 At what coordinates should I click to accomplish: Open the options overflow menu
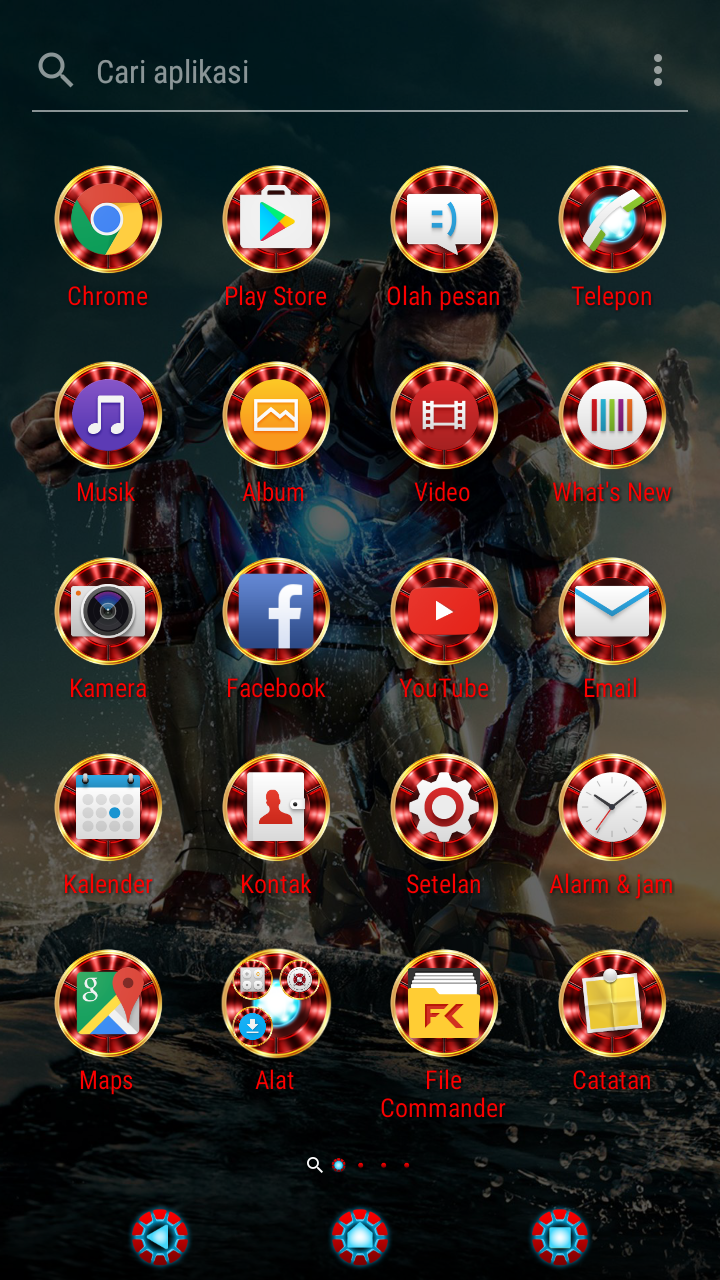(657, 70)
